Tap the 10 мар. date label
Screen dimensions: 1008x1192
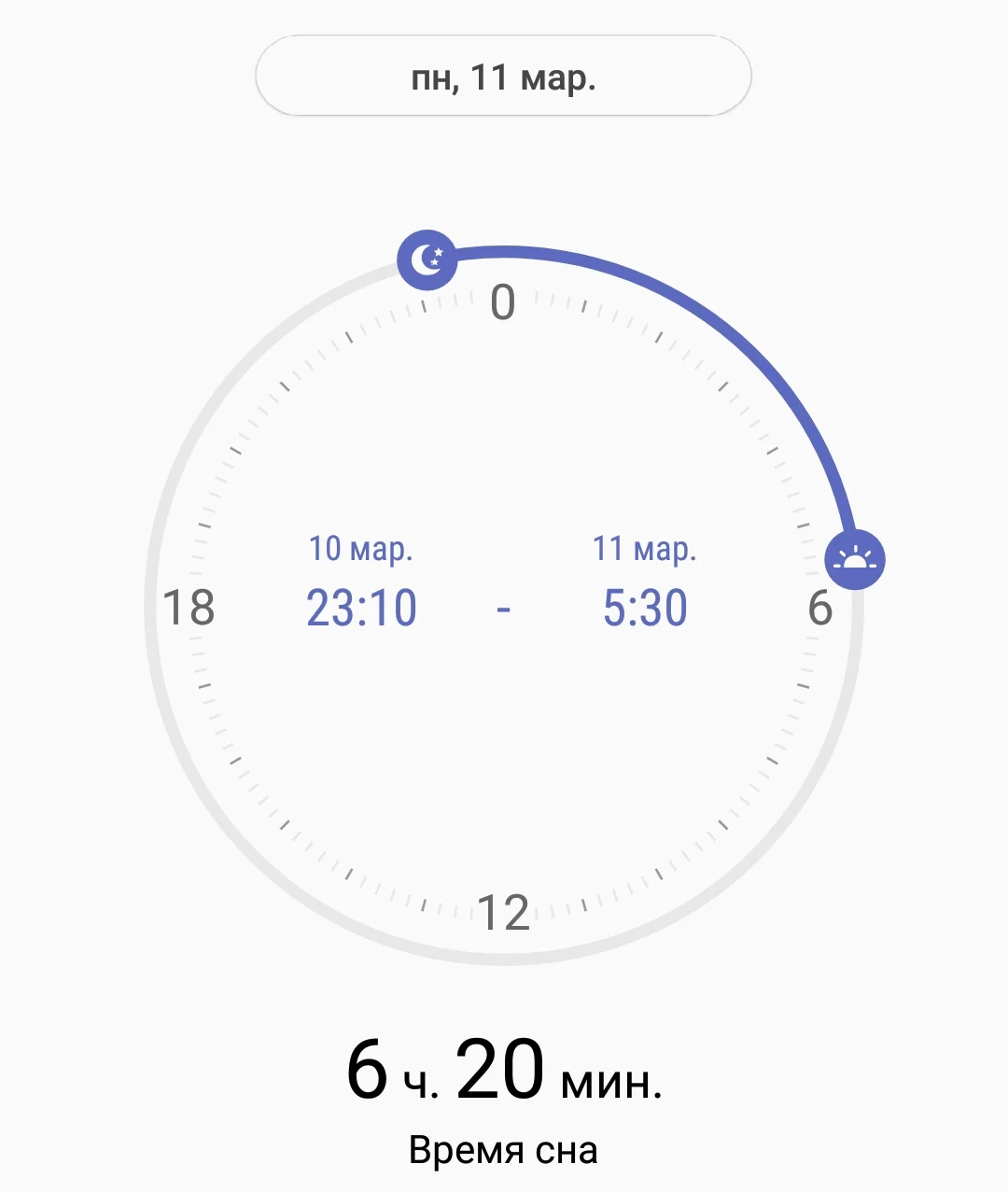coord(361,551)
